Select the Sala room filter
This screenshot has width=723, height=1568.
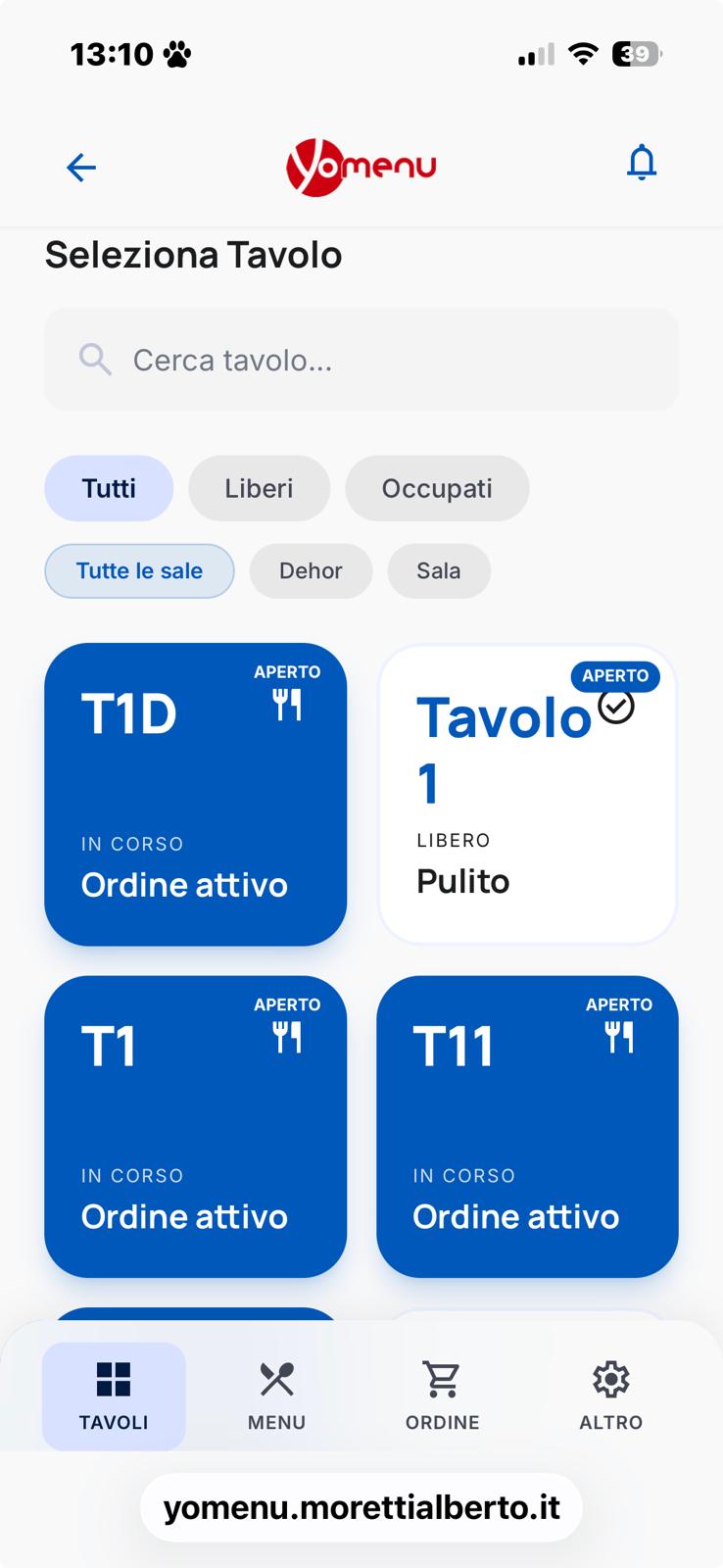(439, 570)
